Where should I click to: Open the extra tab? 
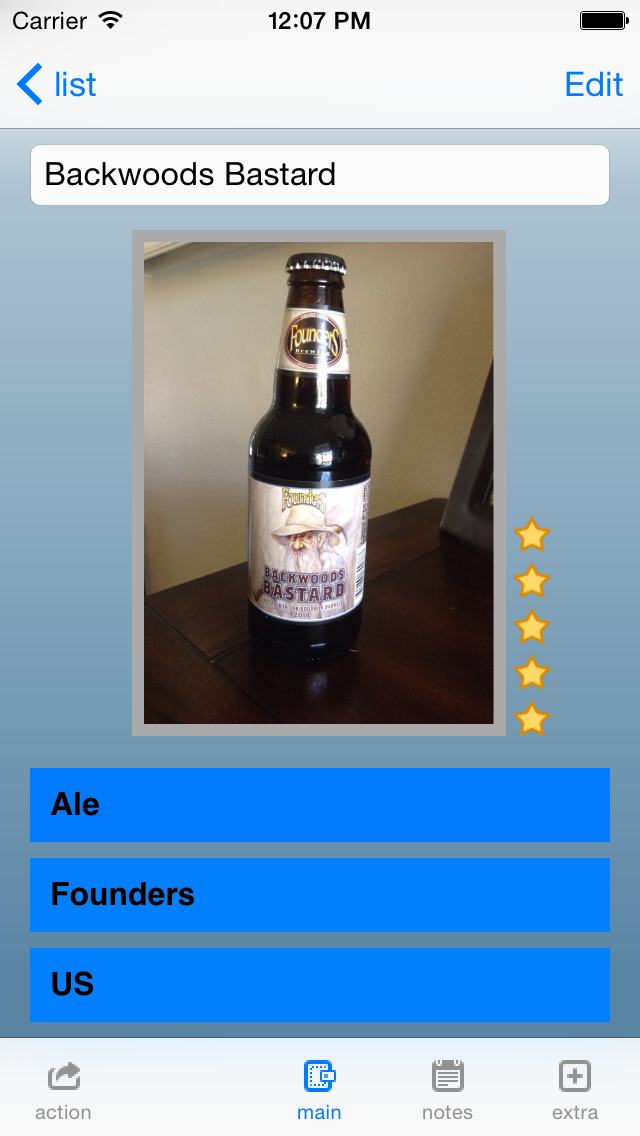click(x=575, y=1090)
